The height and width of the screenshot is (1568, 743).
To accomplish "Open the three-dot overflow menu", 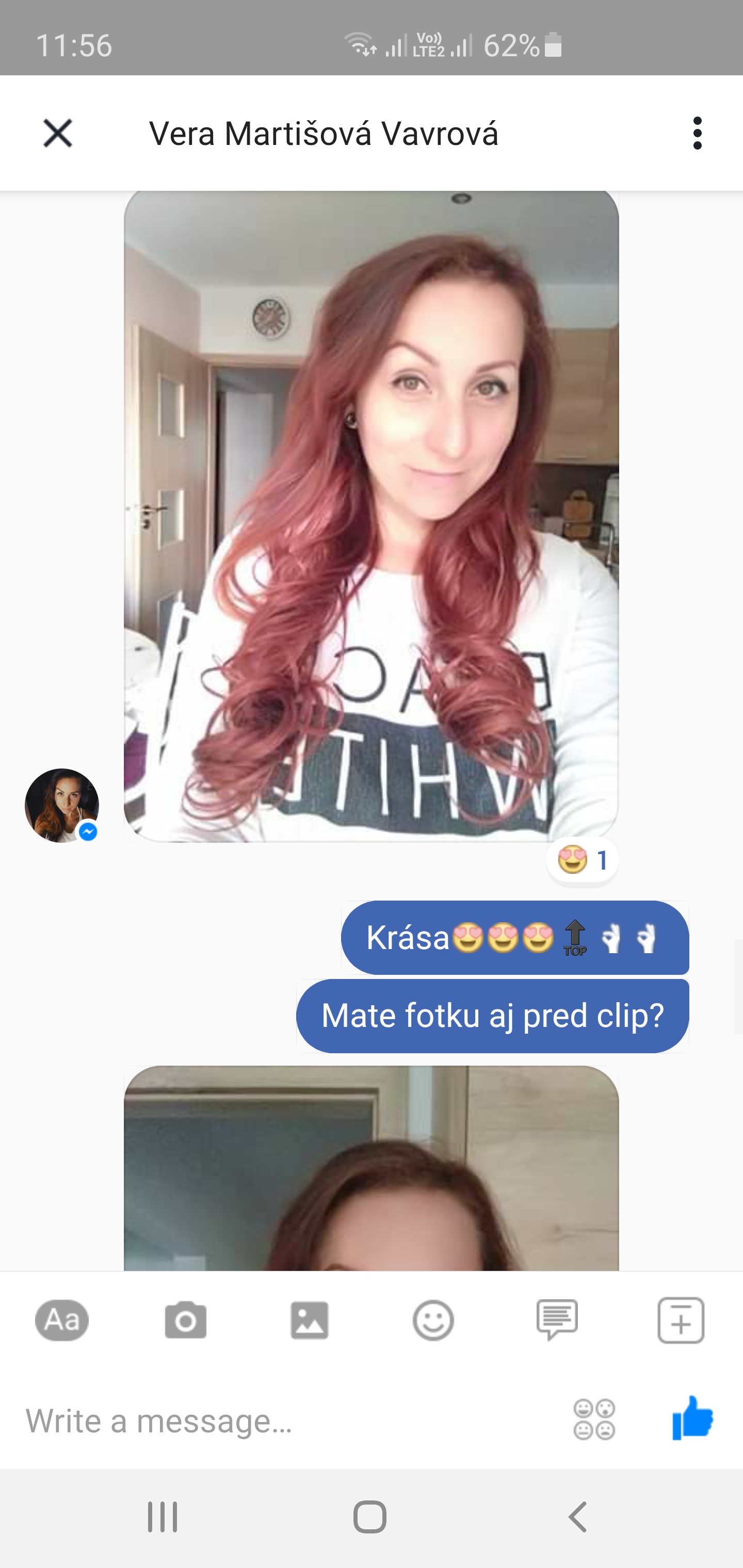I will tap(697, 133).
